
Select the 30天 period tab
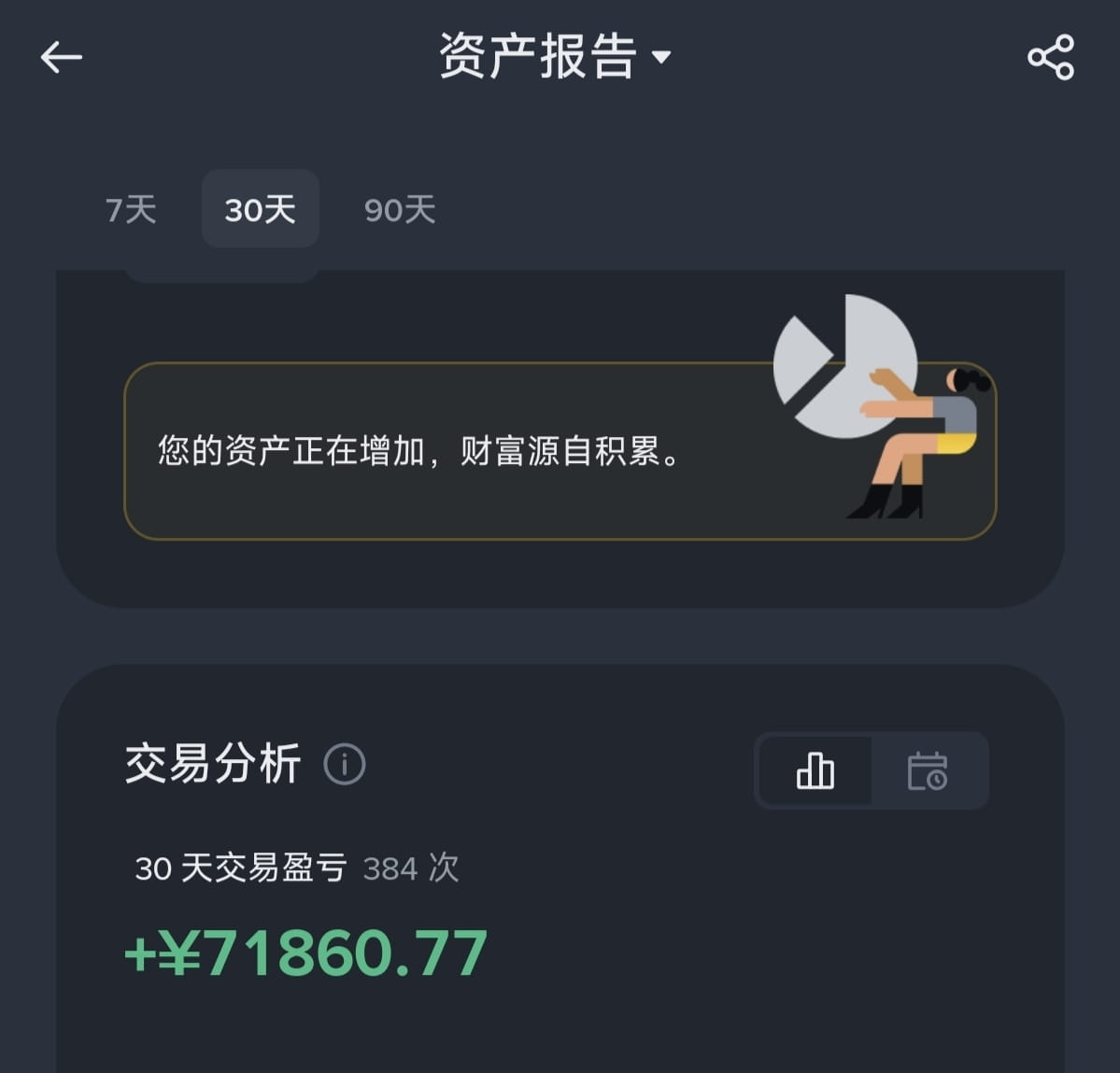pyautogui.click(x=260, y=210)
